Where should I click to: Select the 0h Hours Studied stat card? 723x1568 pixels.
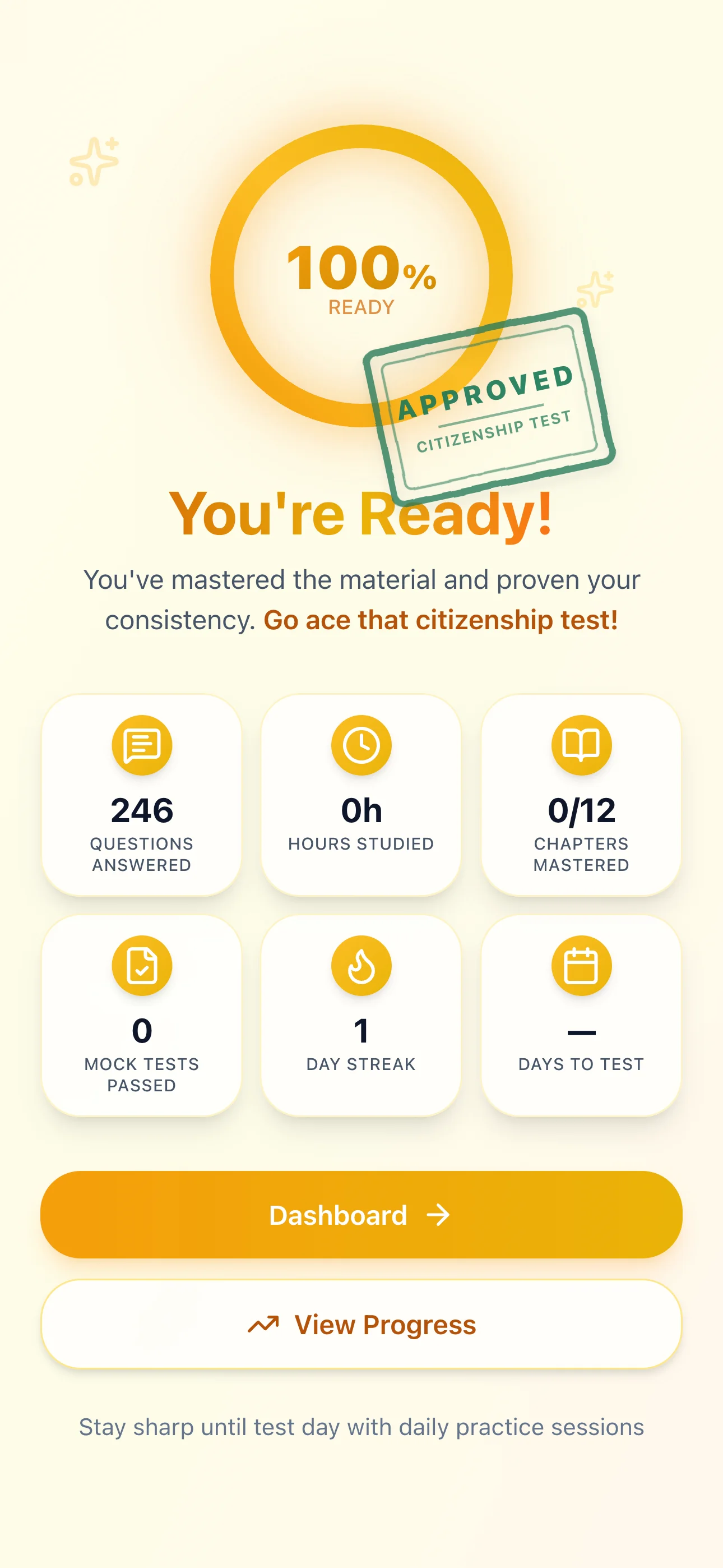point(361,794)
